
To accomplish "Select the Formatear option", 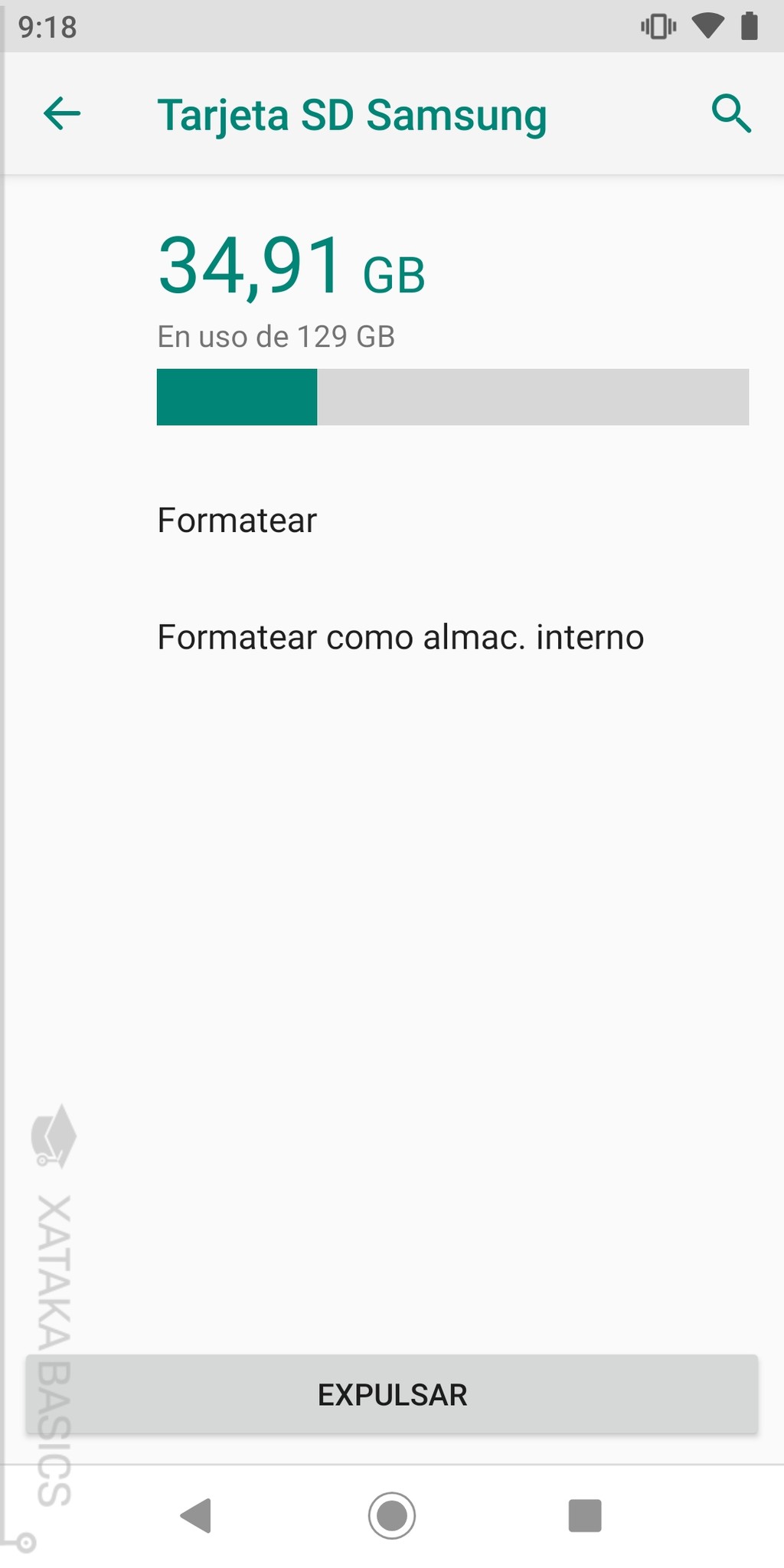I will coord(237,520).
